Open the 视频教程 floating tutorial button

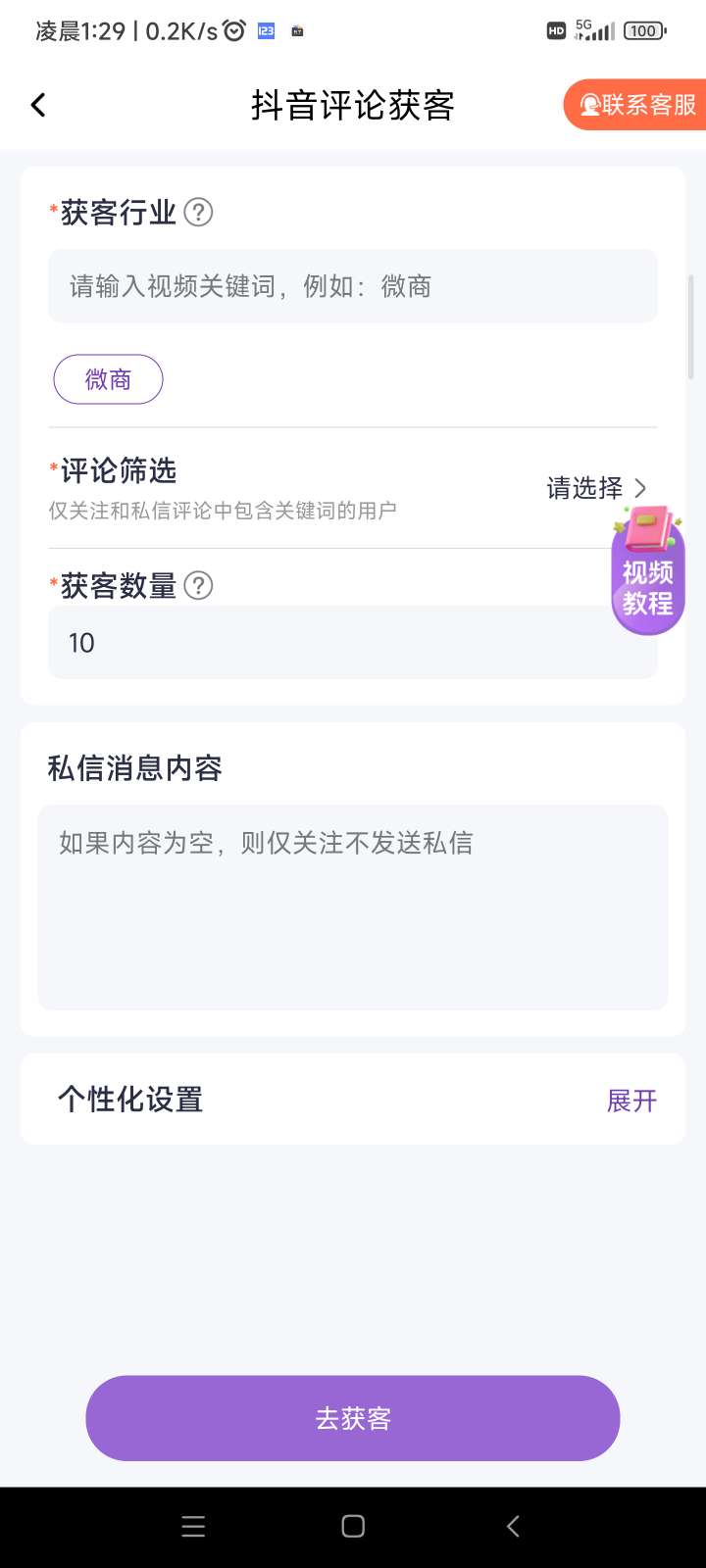(648, 576)
